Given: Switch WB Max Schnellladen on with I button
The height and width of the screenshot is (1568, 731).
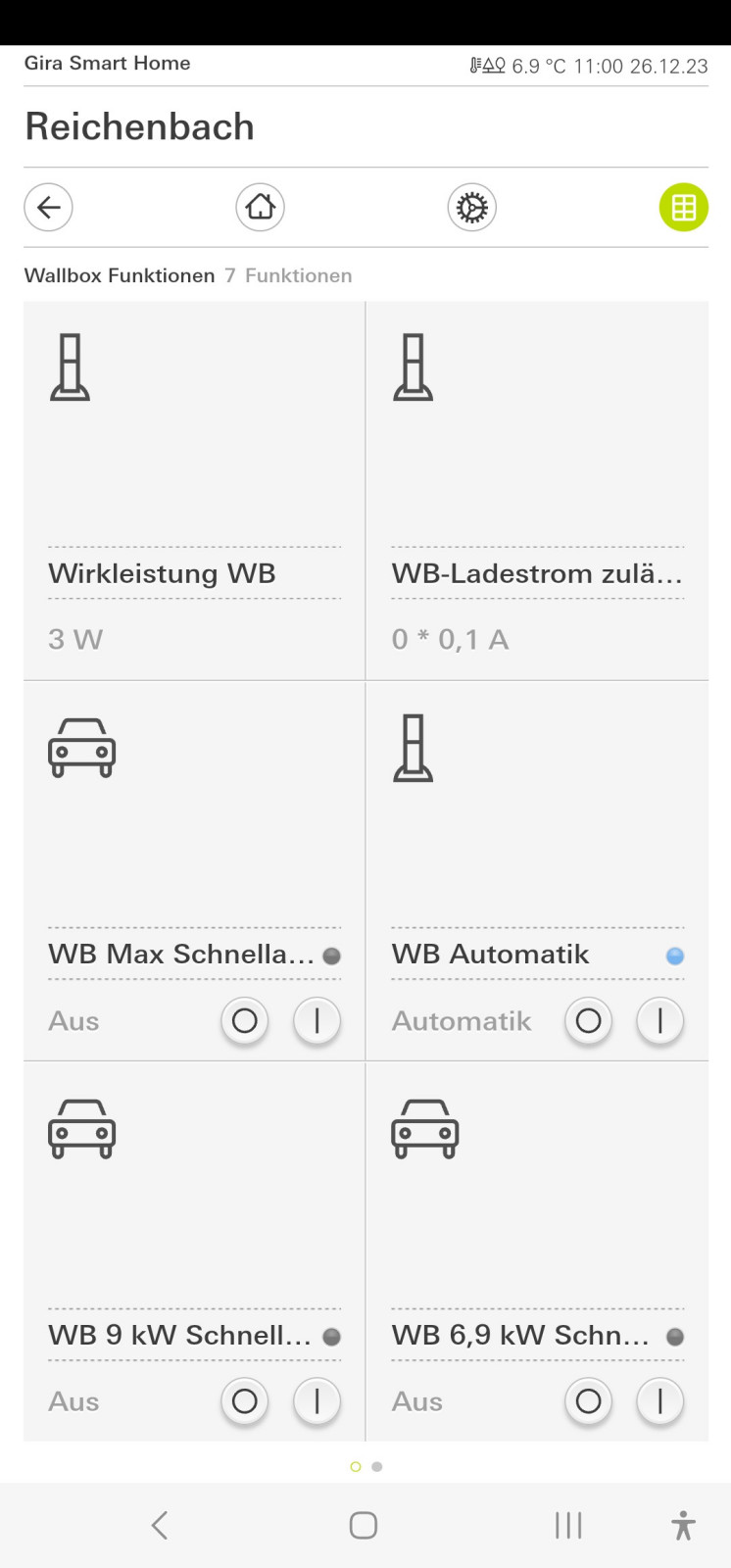Looking at the screenshot, I should point(317,1020).
